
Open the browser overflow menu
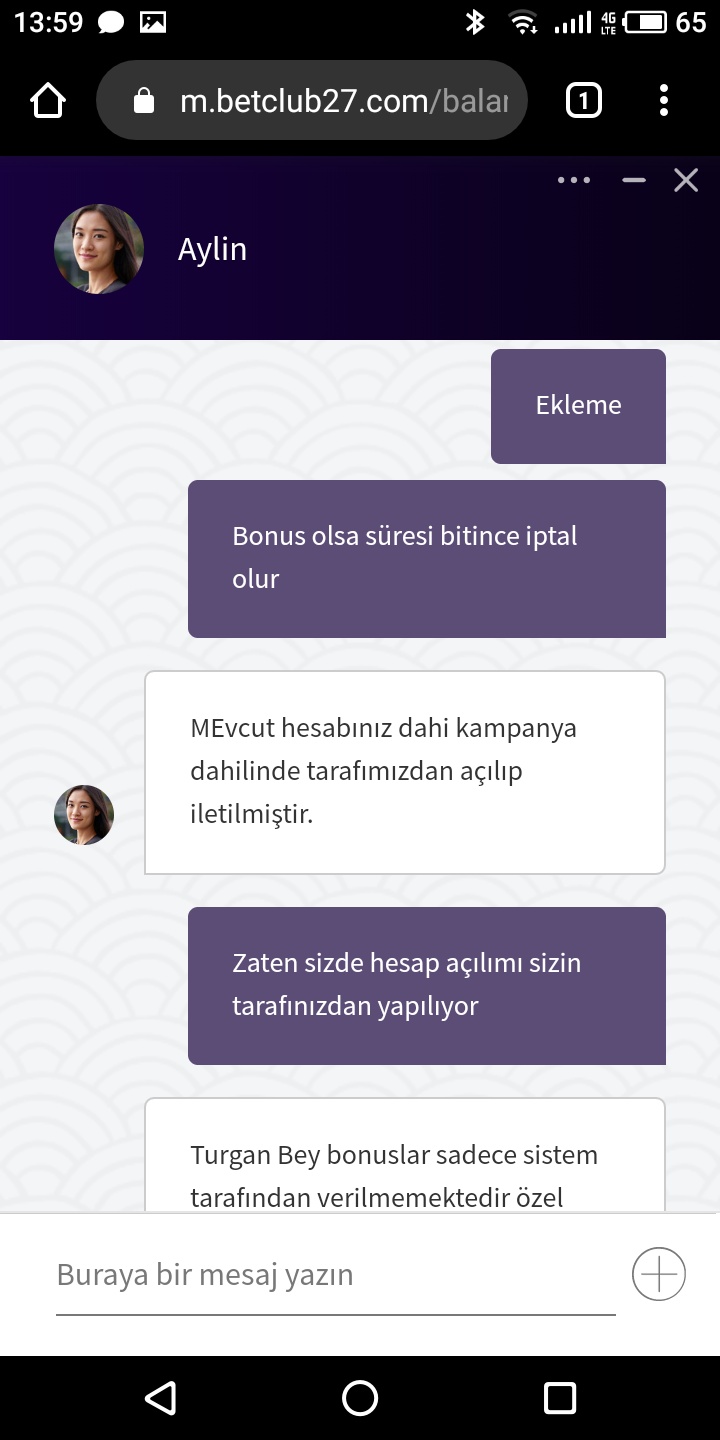pos(664,100)
